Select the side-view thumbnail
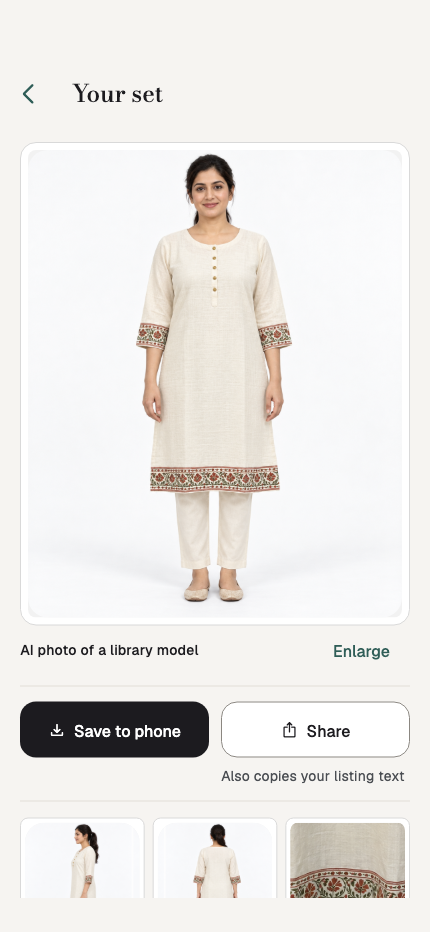Screen dimensions: 430x932 [x=82, y=858]
